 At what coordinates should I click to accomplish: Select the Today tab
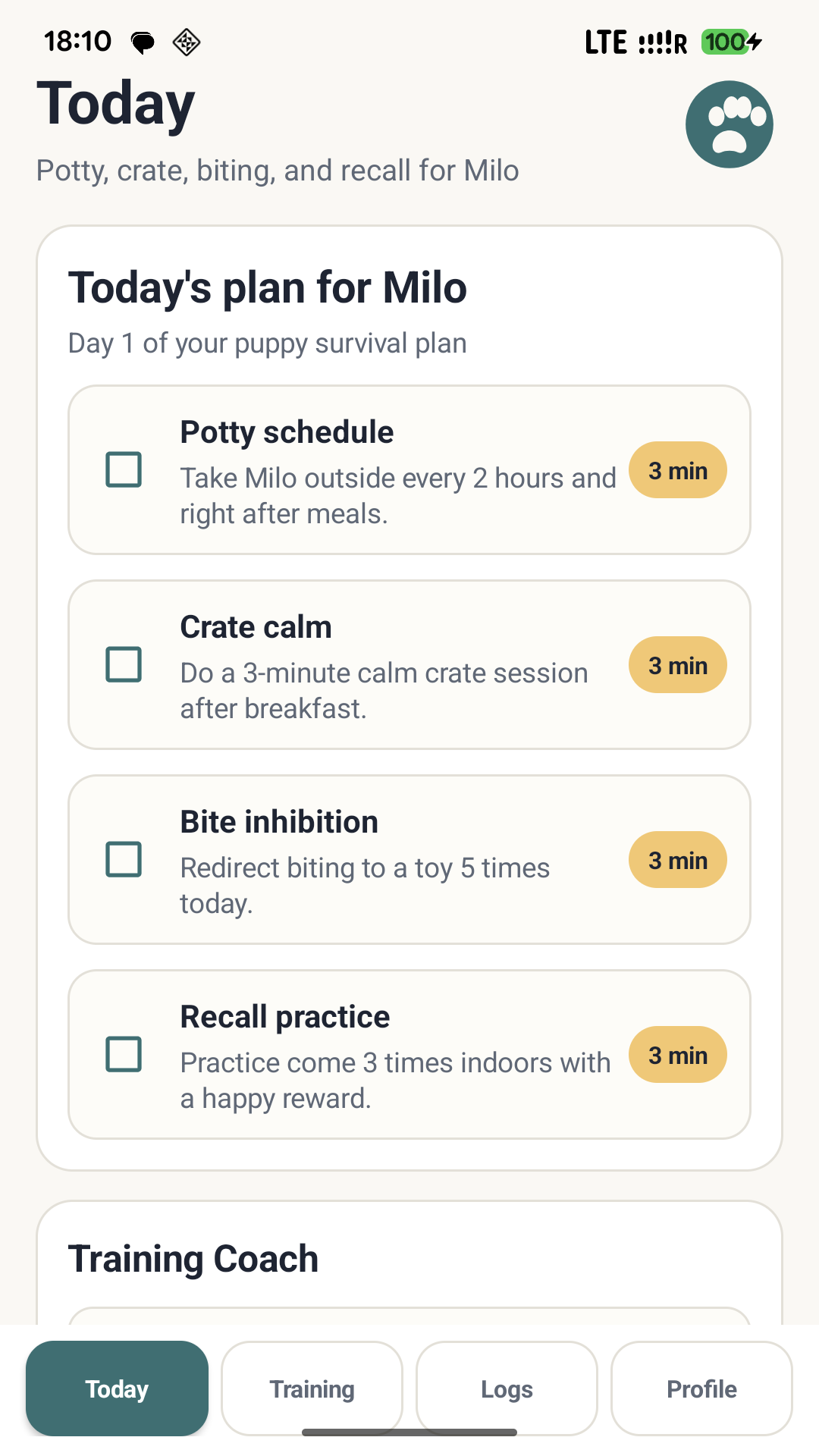pyautogui.click(x=117, y=1389)
